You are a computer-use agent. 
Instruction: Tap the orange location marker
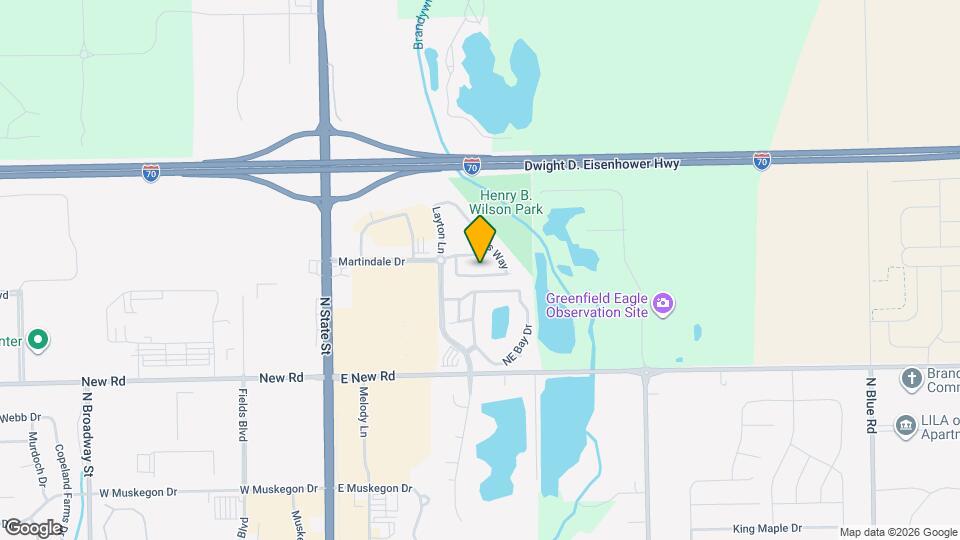481,240
